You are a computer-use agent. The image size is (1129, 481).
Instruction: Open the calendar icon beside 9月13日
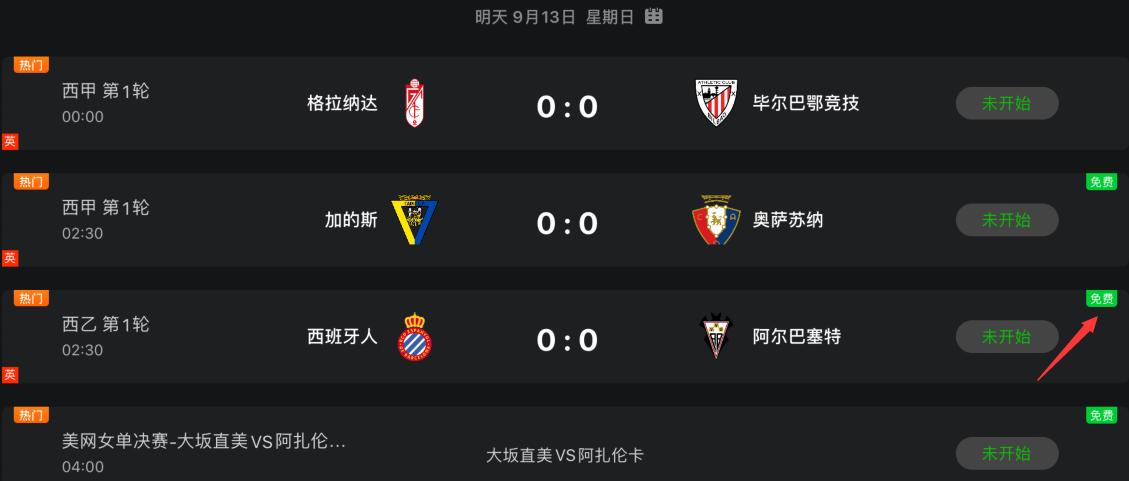tap(654, 16)
